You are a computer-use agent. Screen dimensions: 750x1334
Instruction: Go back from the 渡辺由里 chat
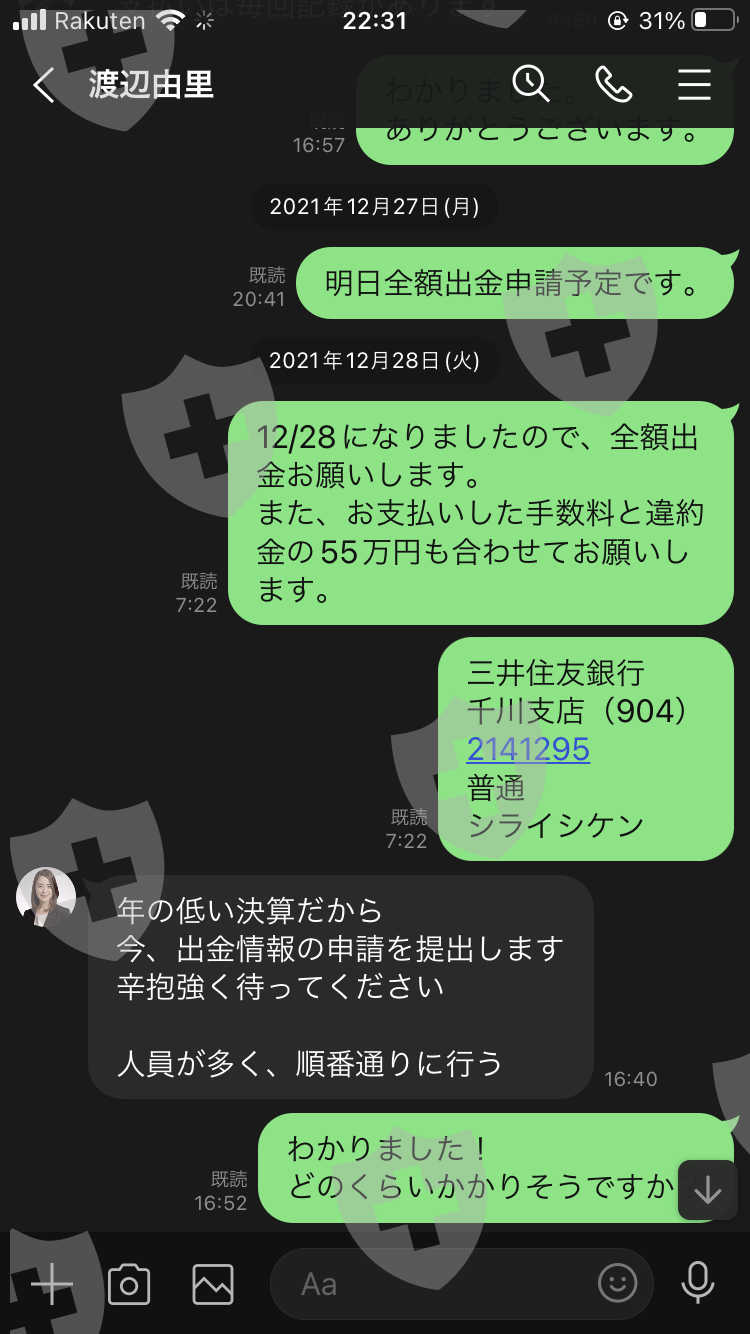click(x=43, y=85)
